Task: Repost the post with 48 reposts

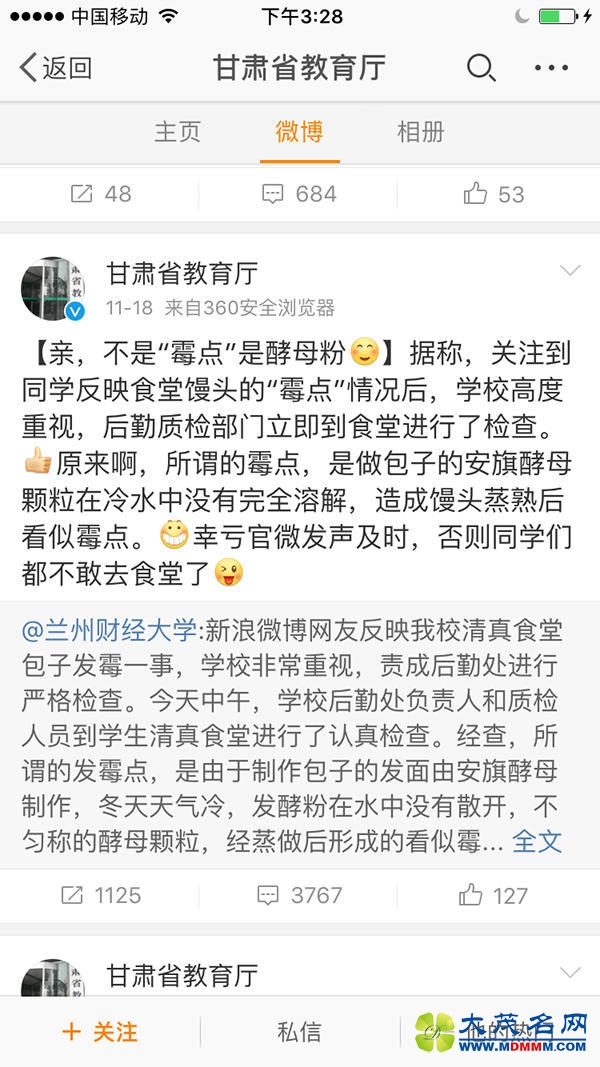Action: [x=101, y=194]
